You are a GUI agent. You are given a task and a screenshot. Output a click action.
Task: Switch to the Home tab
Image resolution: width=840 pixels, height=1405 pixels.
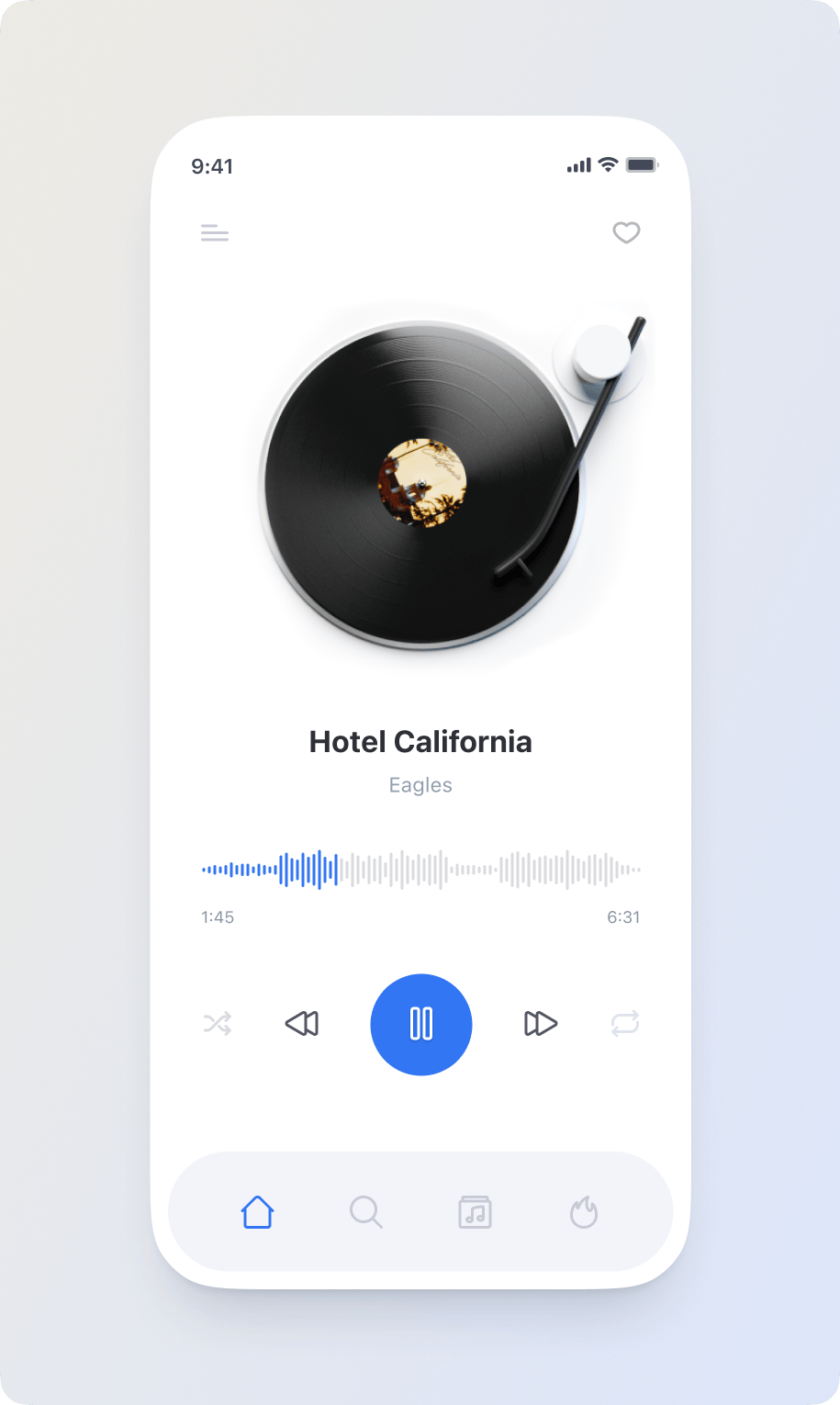coord(257,1212)
